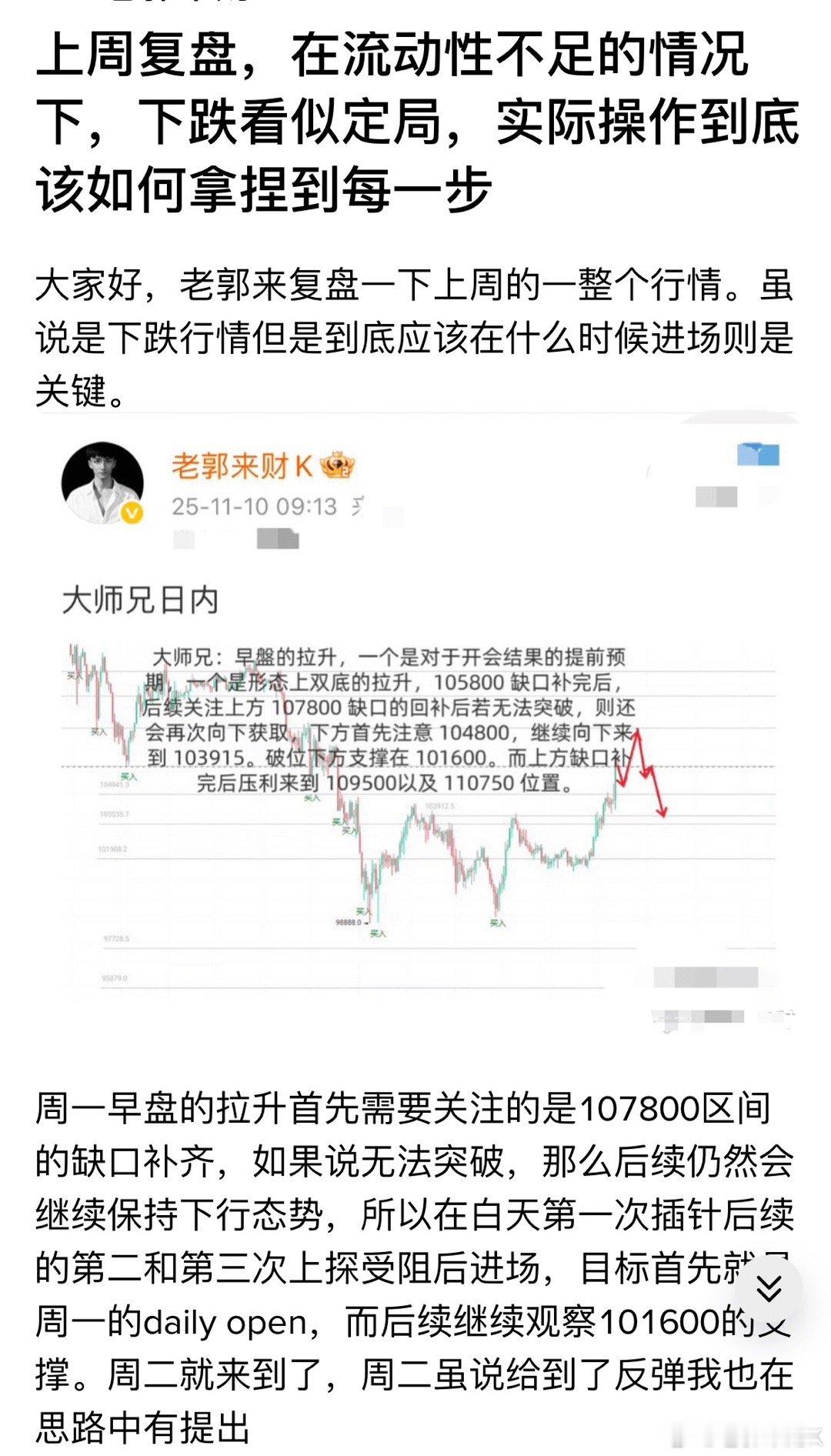The image size is (831, 1456).
Task: Click the post headline about 上周复盘
Action: pos(415,123)
